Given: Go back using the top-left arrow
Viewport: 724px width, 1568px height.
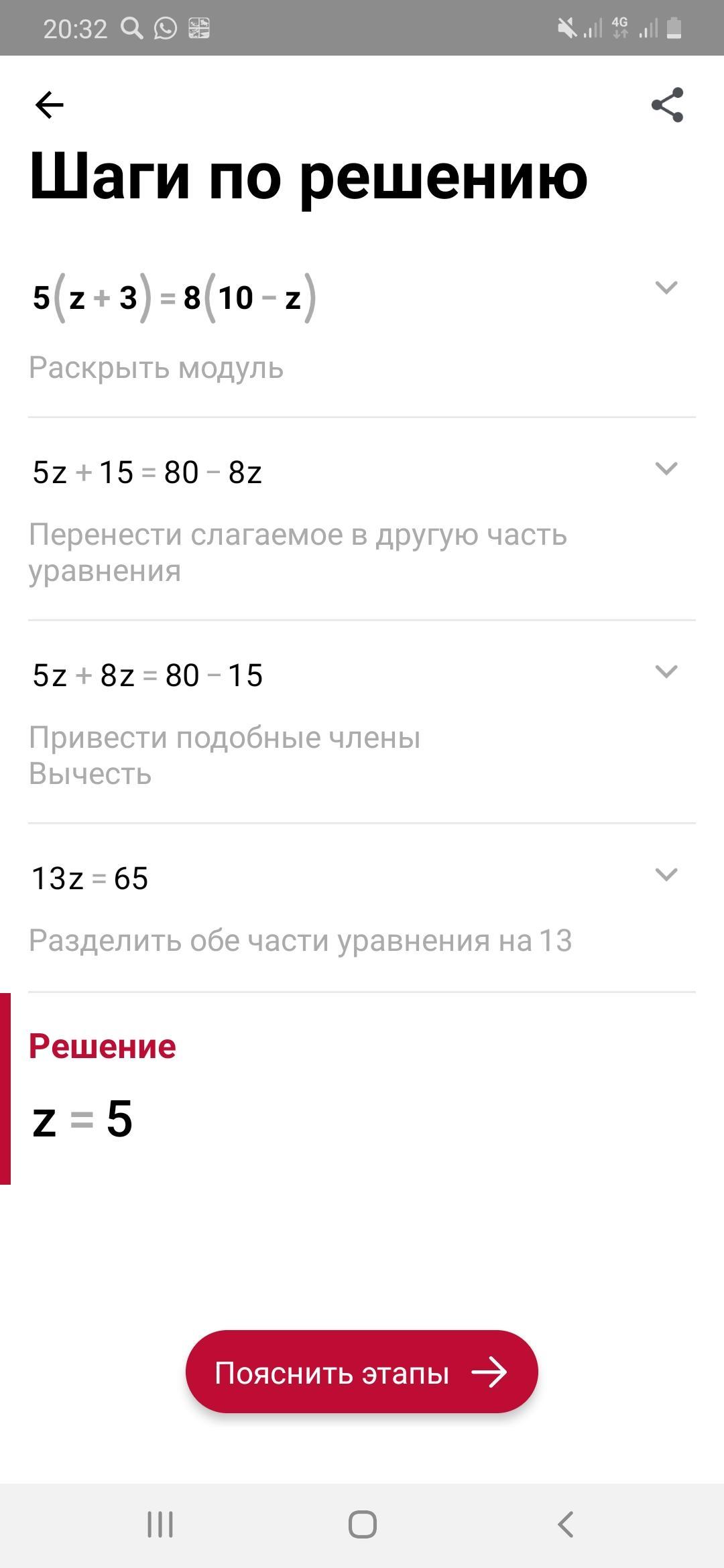Looking at the screenshot, I should [49, 105].
